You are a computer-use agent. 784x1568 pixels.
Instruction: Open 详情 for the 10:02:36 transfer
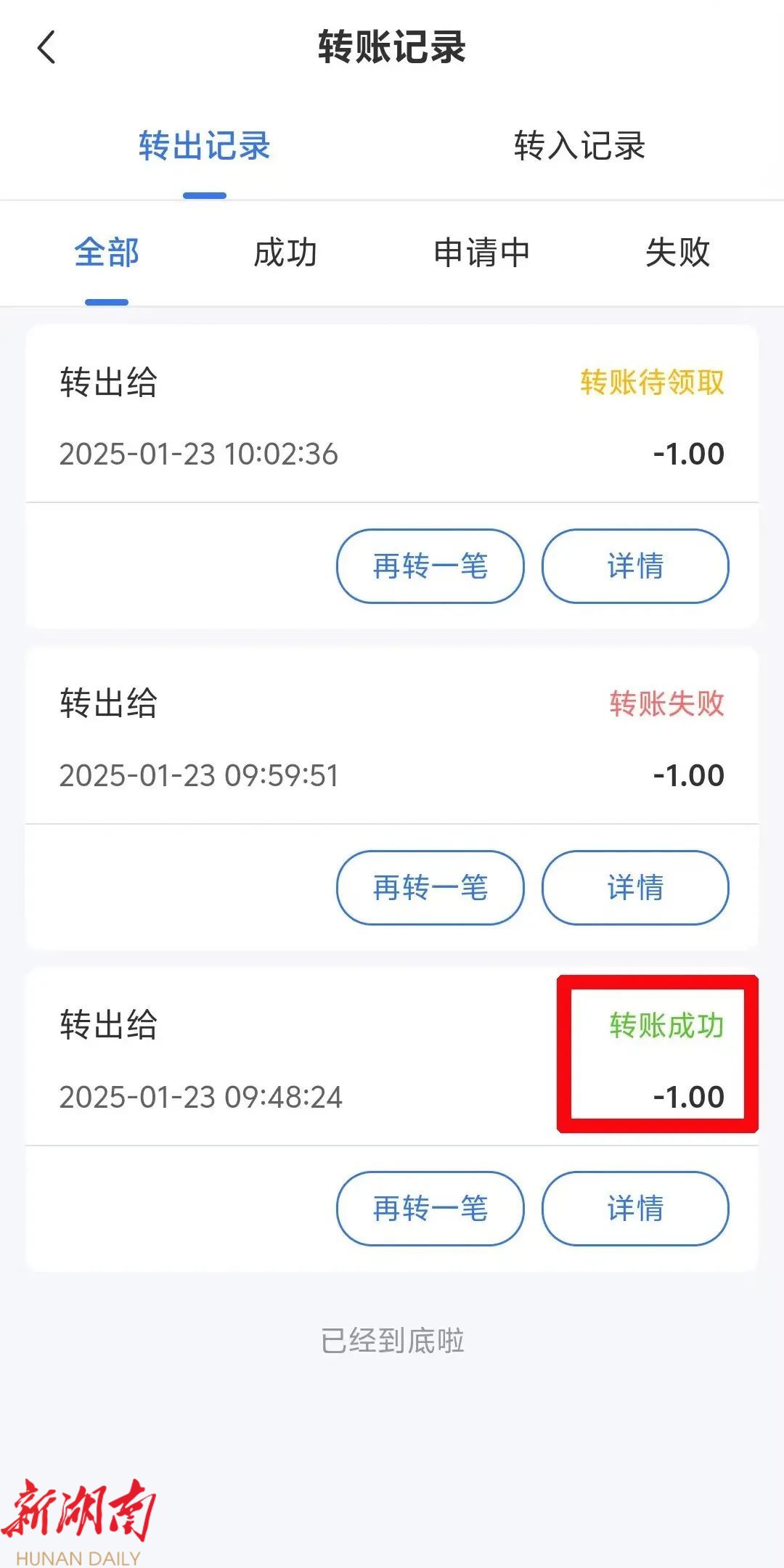point(635,566)
